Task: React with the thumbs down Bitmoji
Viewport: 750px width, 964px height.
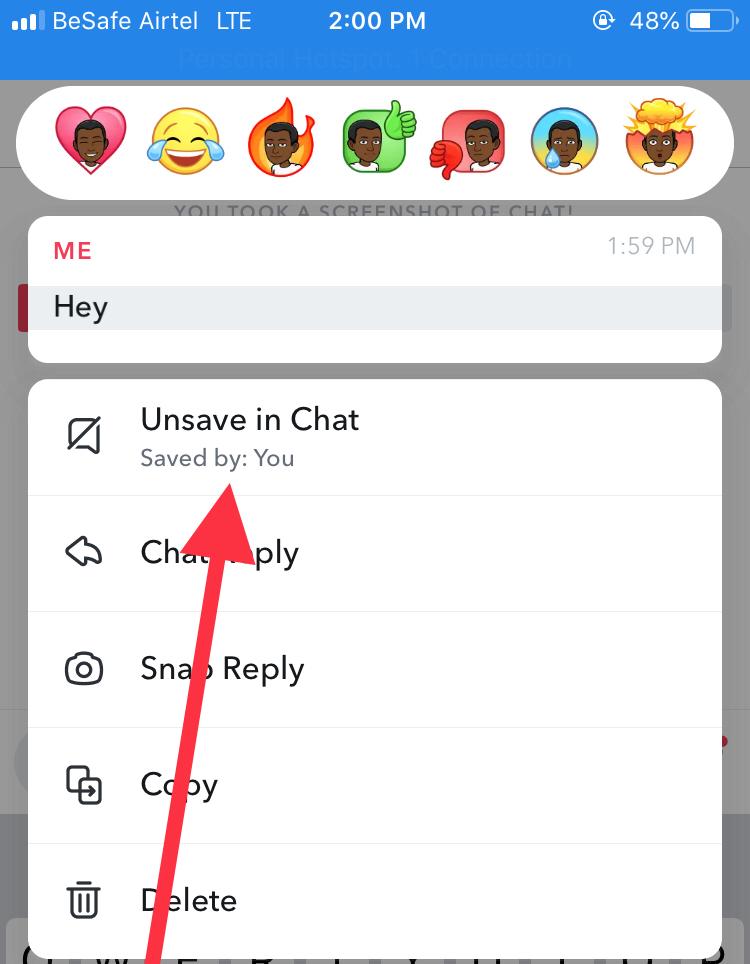Action: 468,143
